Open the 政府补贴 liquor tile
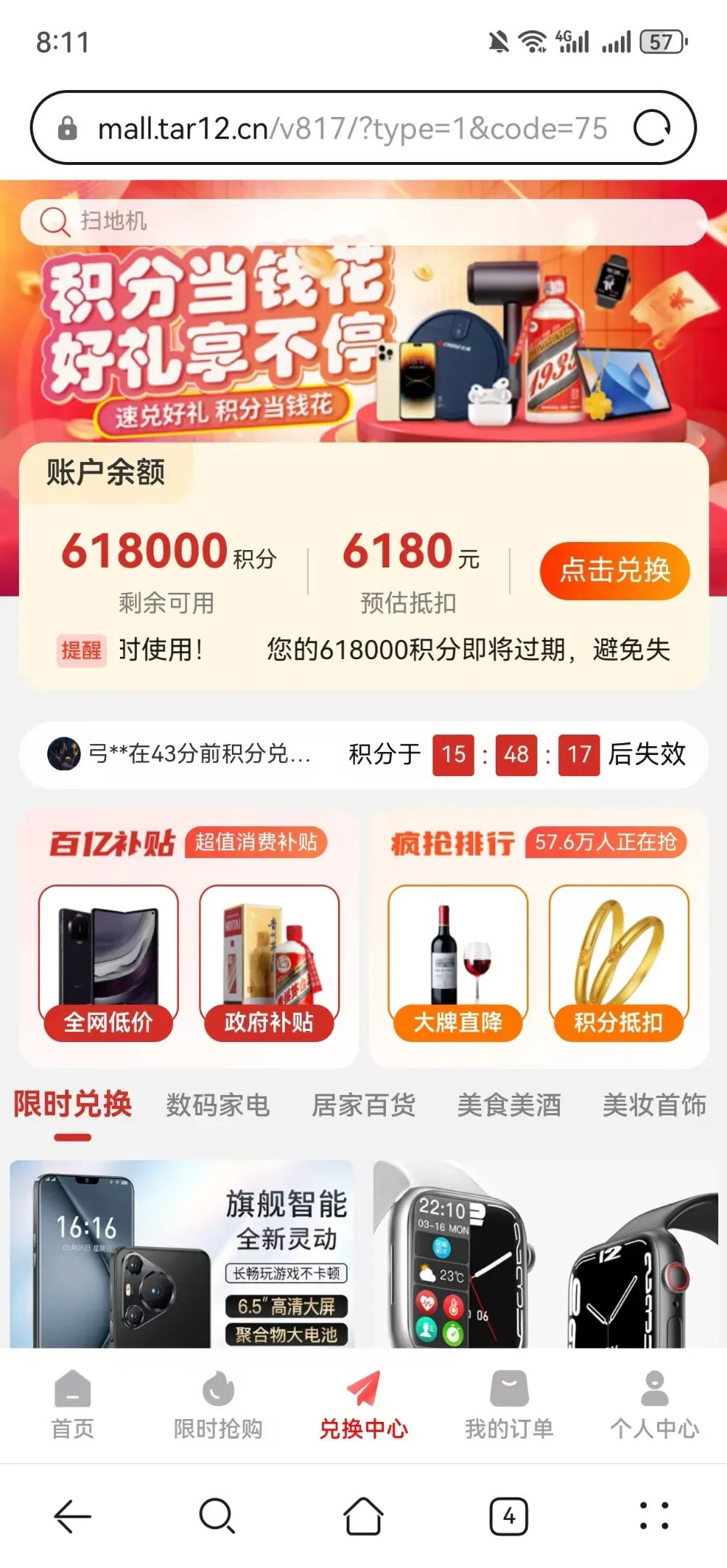 point(269,963)
